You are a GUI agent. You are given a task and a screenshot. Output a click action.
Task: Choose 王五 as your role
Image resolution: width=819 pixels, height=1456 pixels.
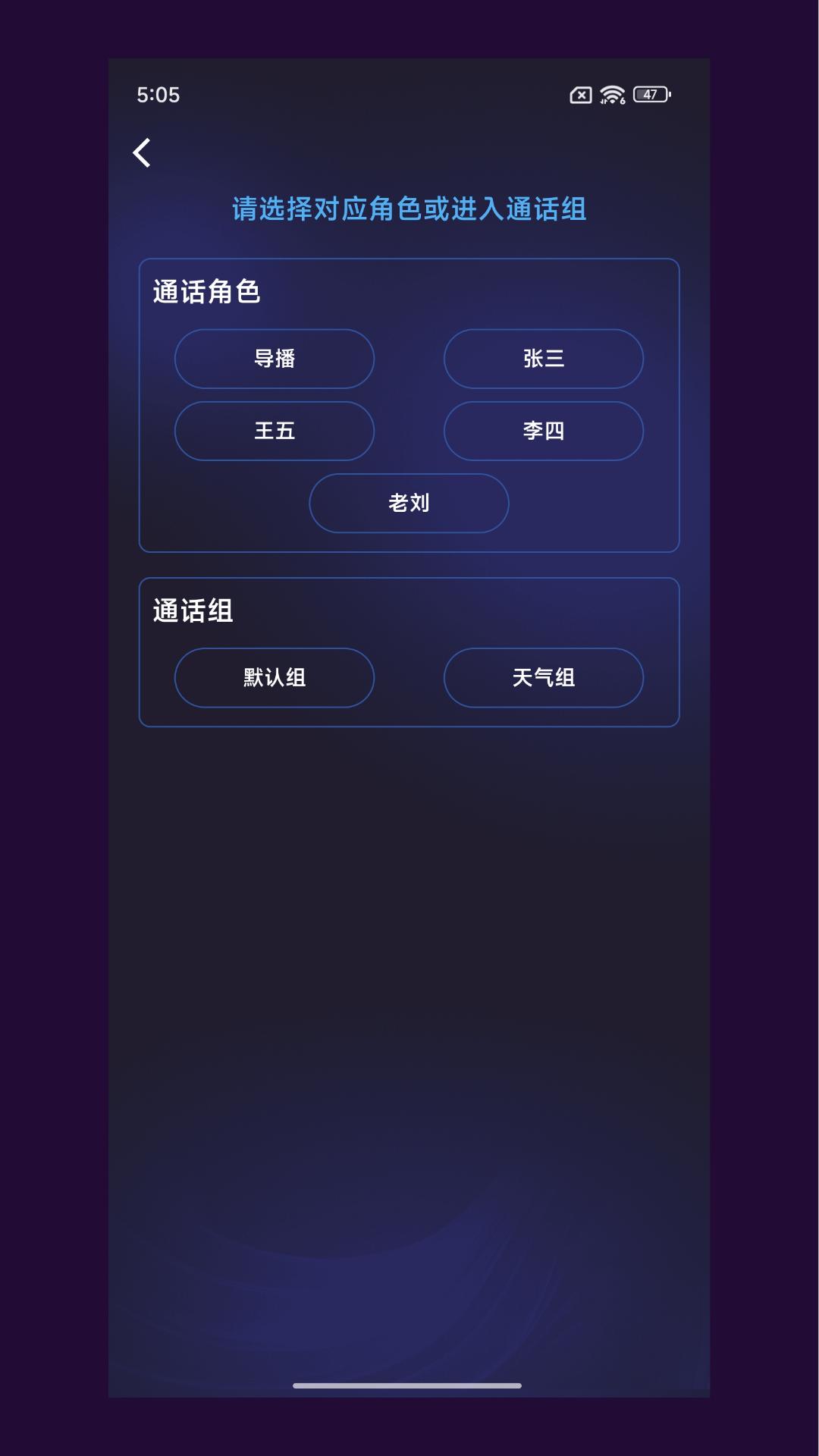tap(275, 431)
